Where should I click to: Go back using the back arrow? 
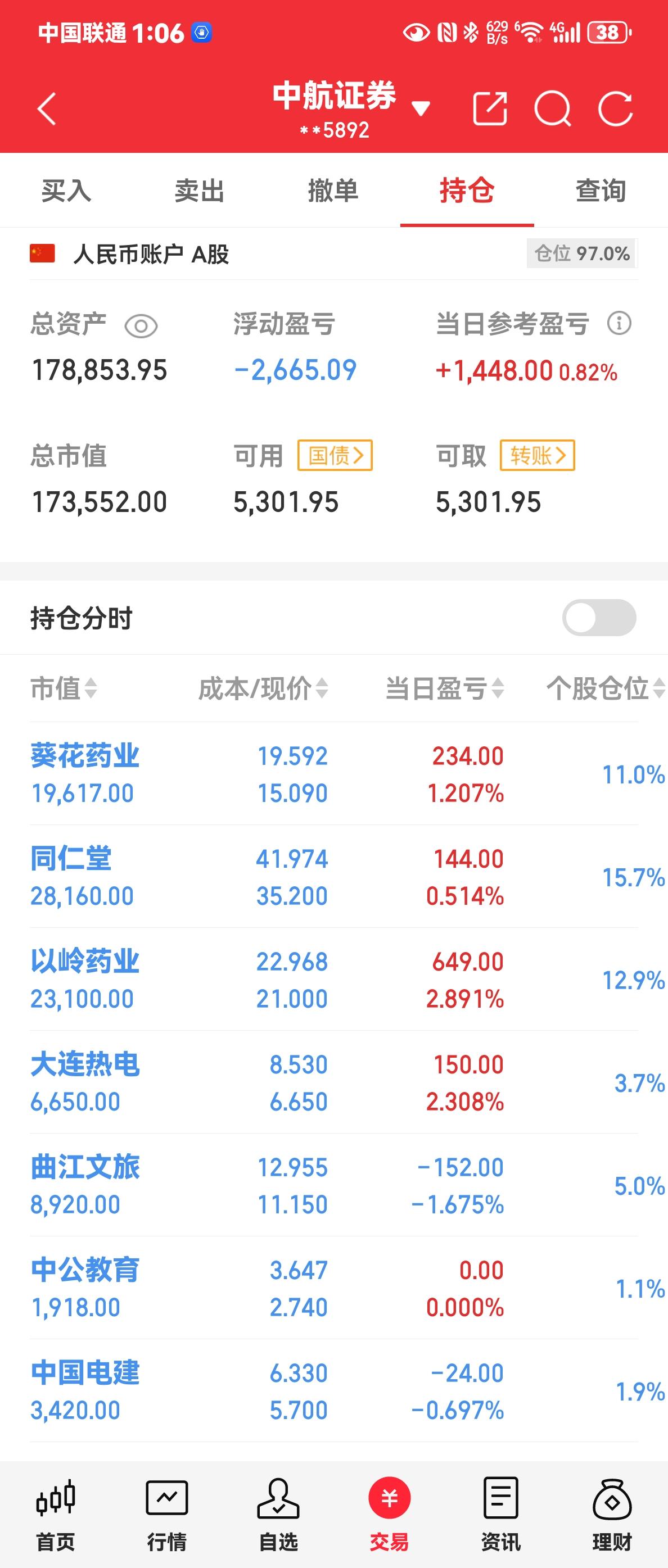[x=46, y=108]
